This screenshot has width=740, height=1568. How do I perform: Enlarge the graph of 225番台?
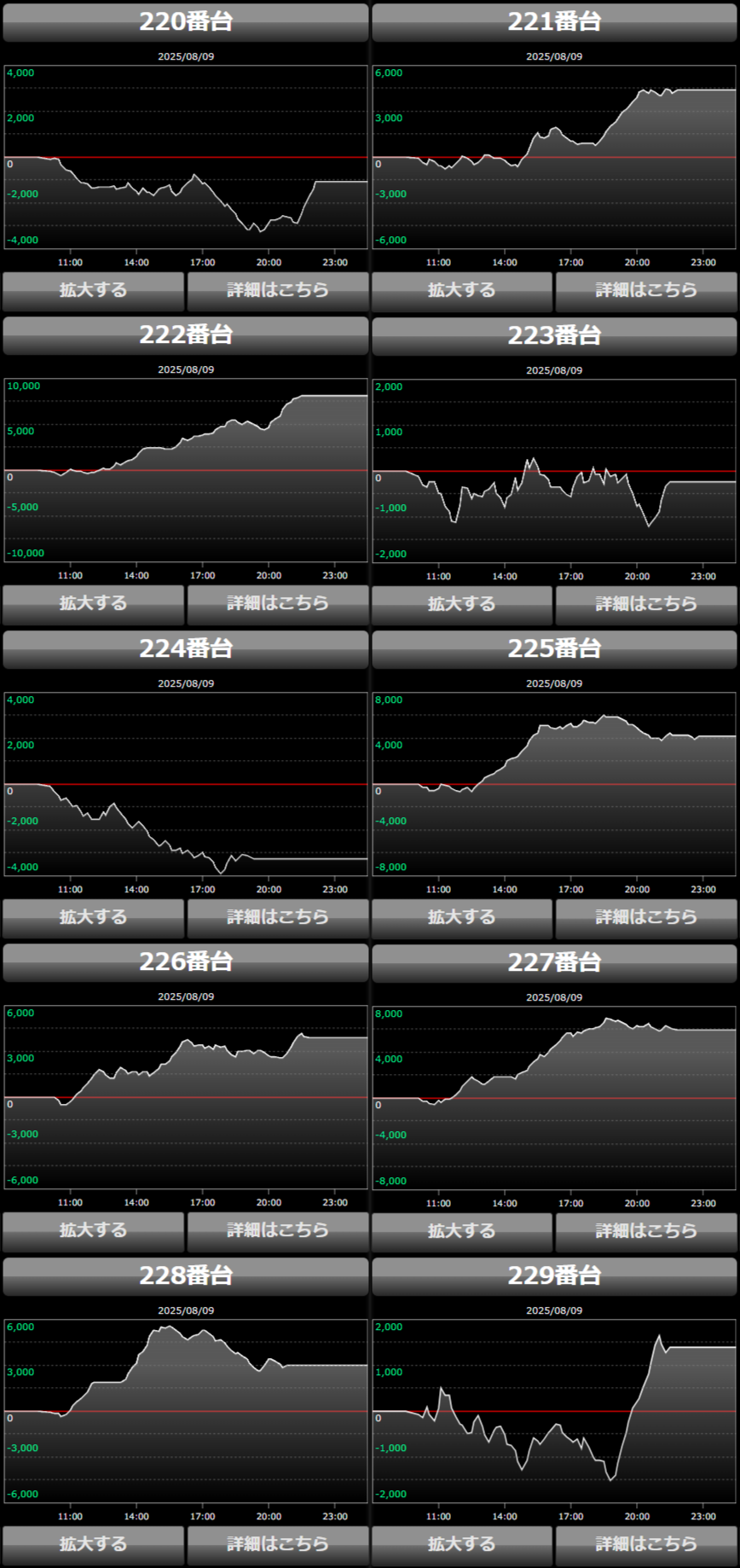coord(462,918)
